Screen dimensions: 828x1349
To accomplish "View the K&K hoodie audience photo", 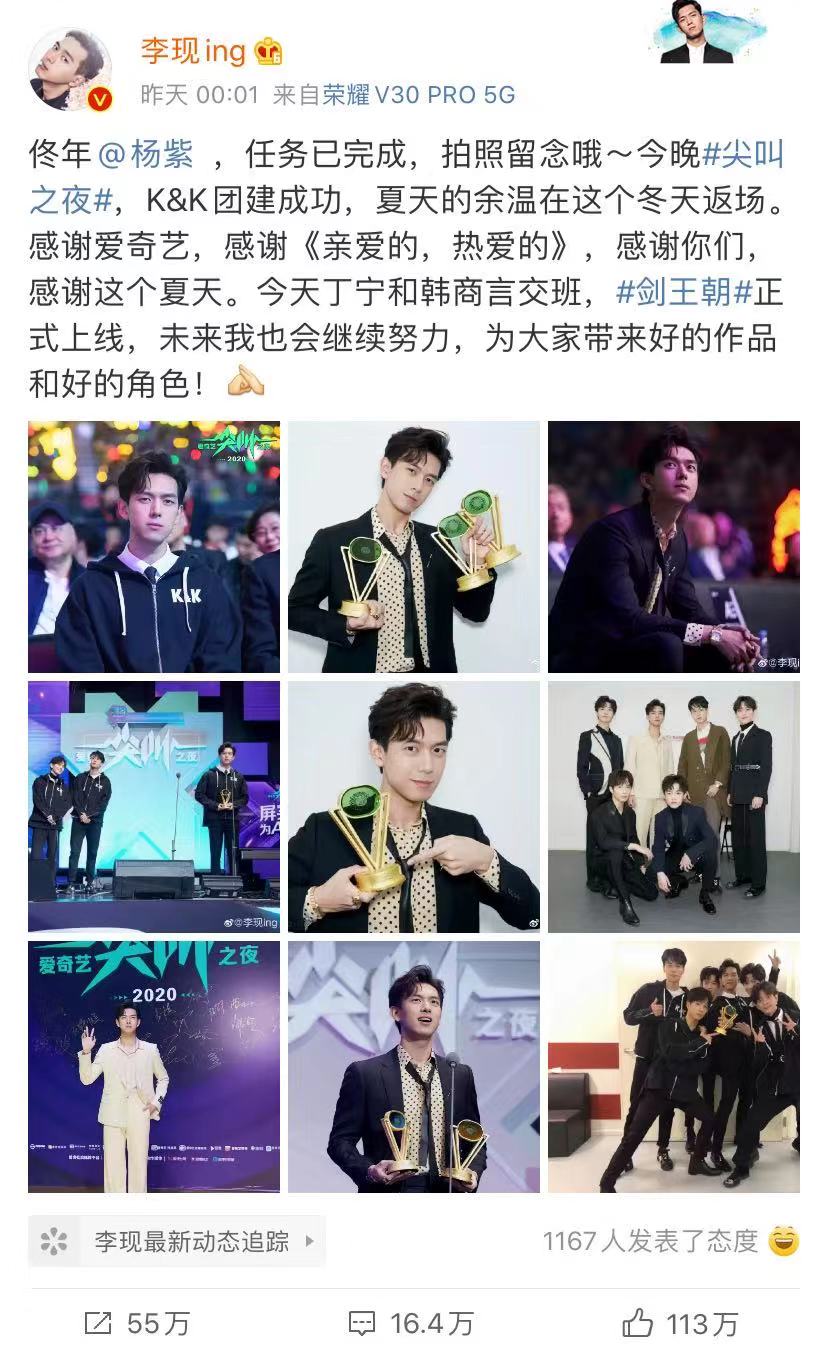I will point(154,546).
